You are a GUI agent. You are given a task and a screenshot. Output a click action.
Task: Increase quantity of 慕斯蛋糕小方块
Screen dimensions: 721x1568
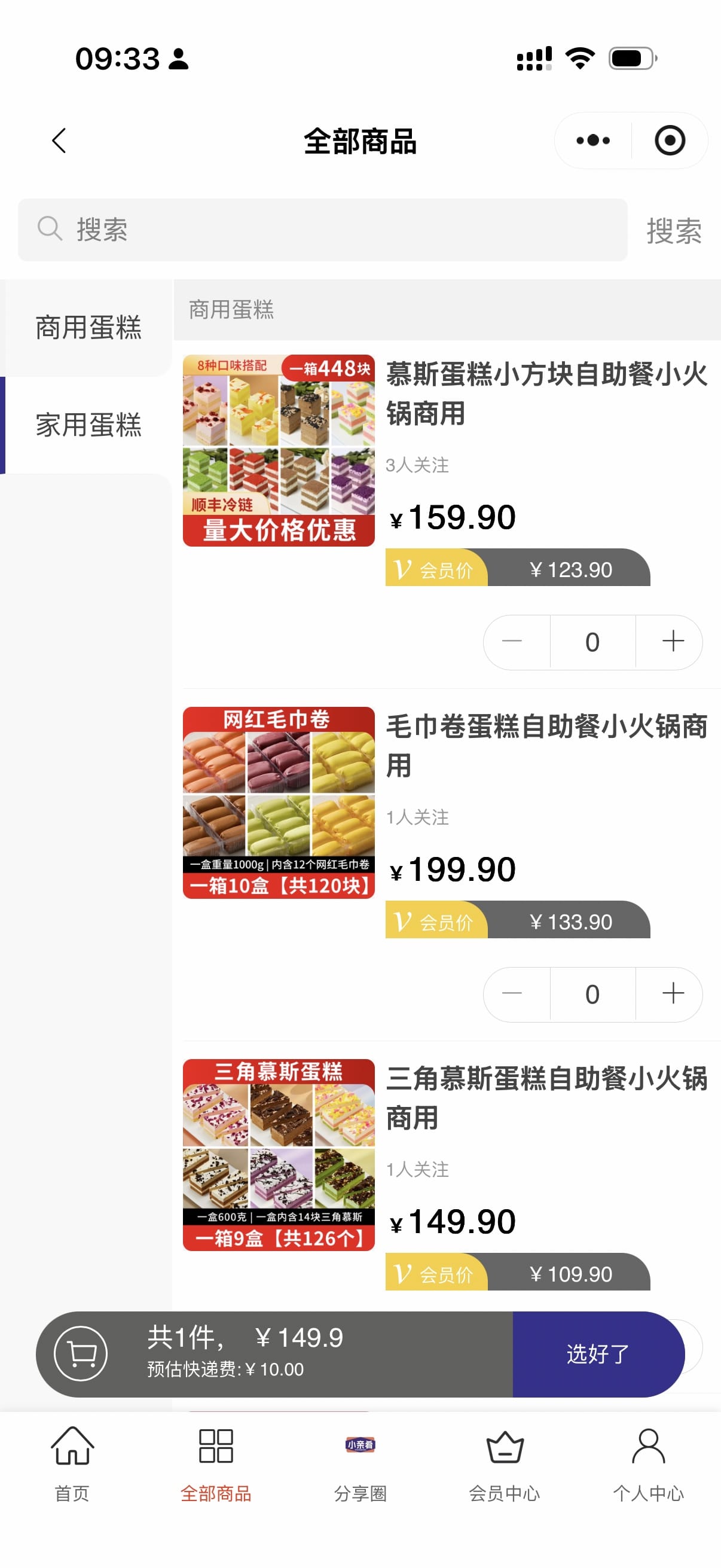click(673, 642)
